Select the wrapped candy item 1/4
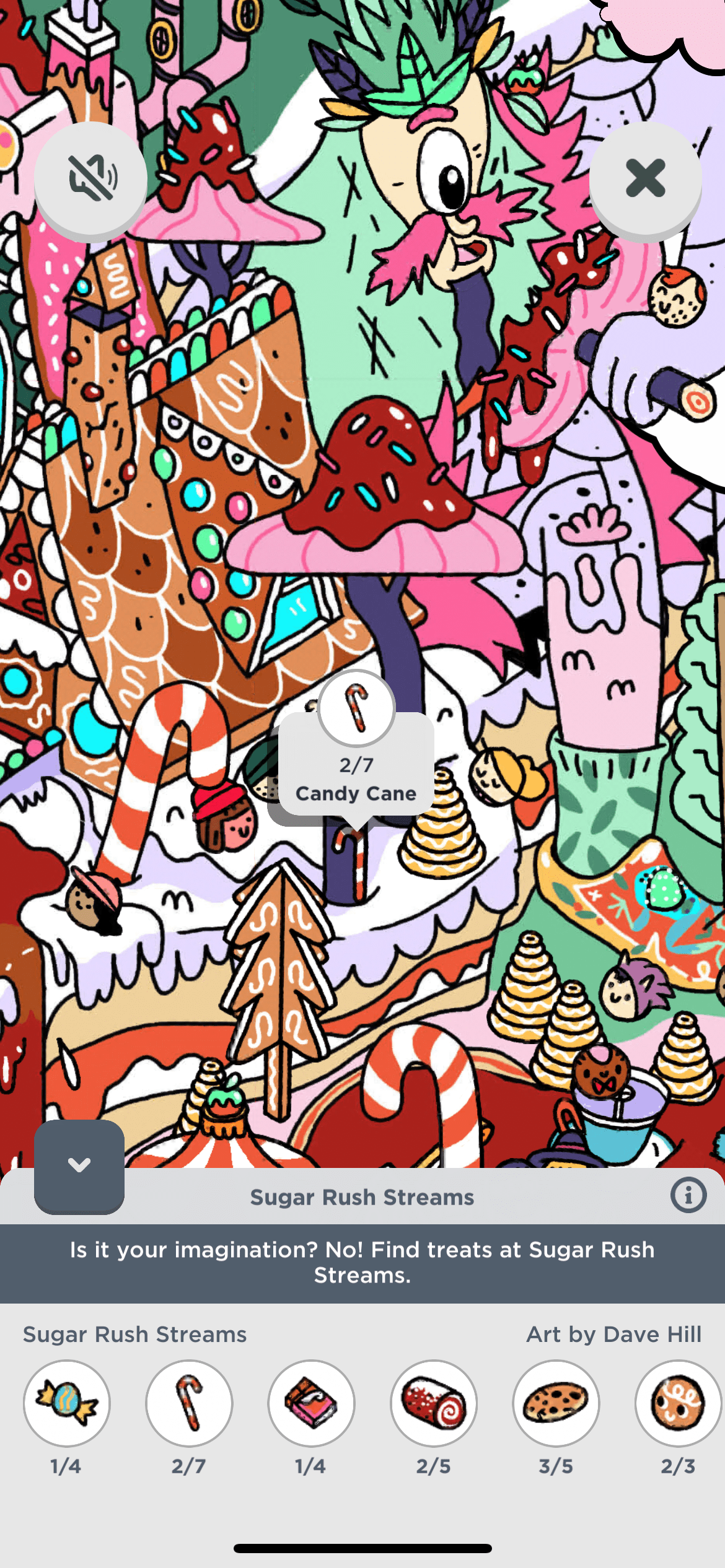Image resolution: width=725 pixels, height=1568 pixels. click(x=67, y=1403)
